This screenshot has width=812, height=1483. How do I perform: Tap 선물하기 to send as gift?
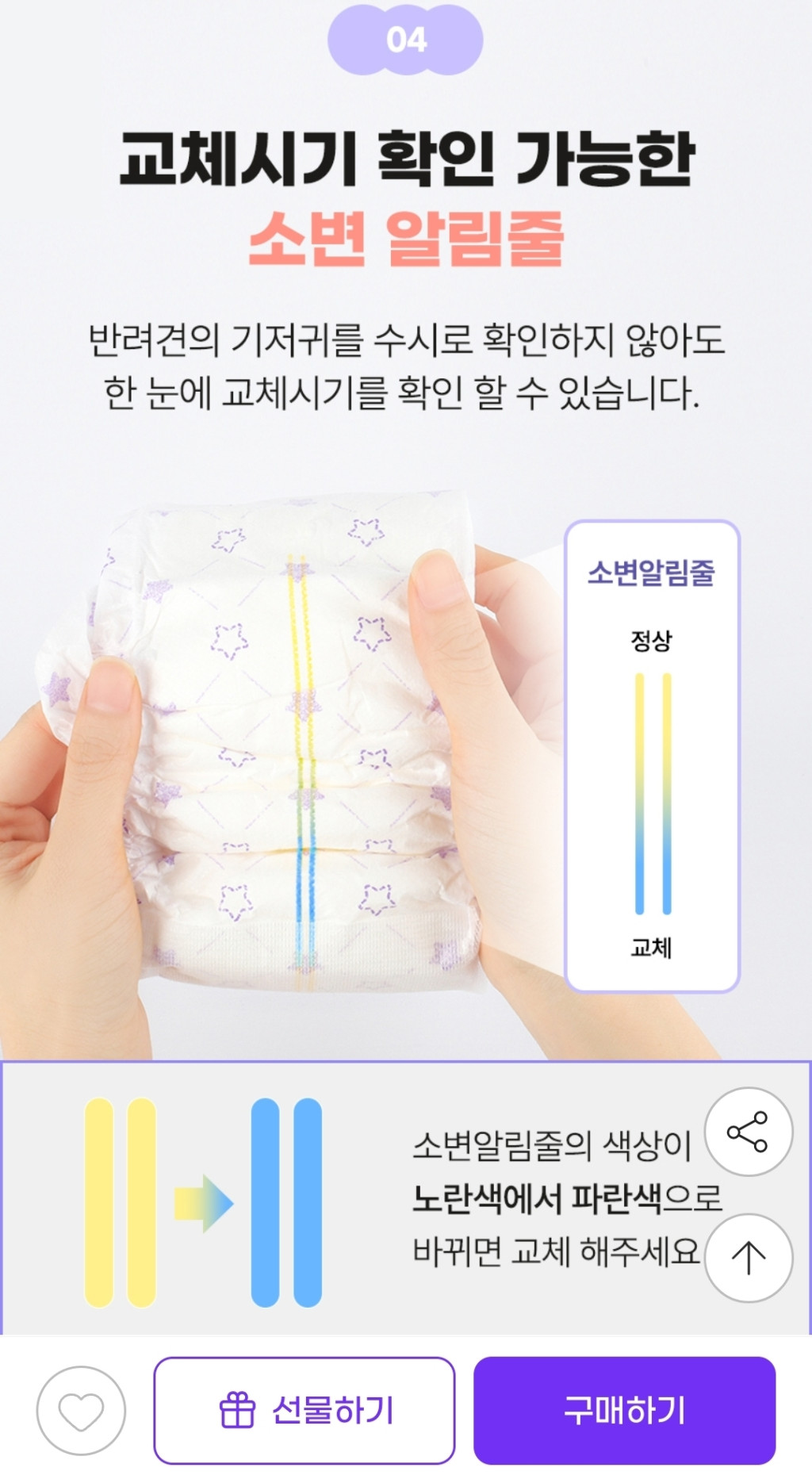[x=304, y=1411]
